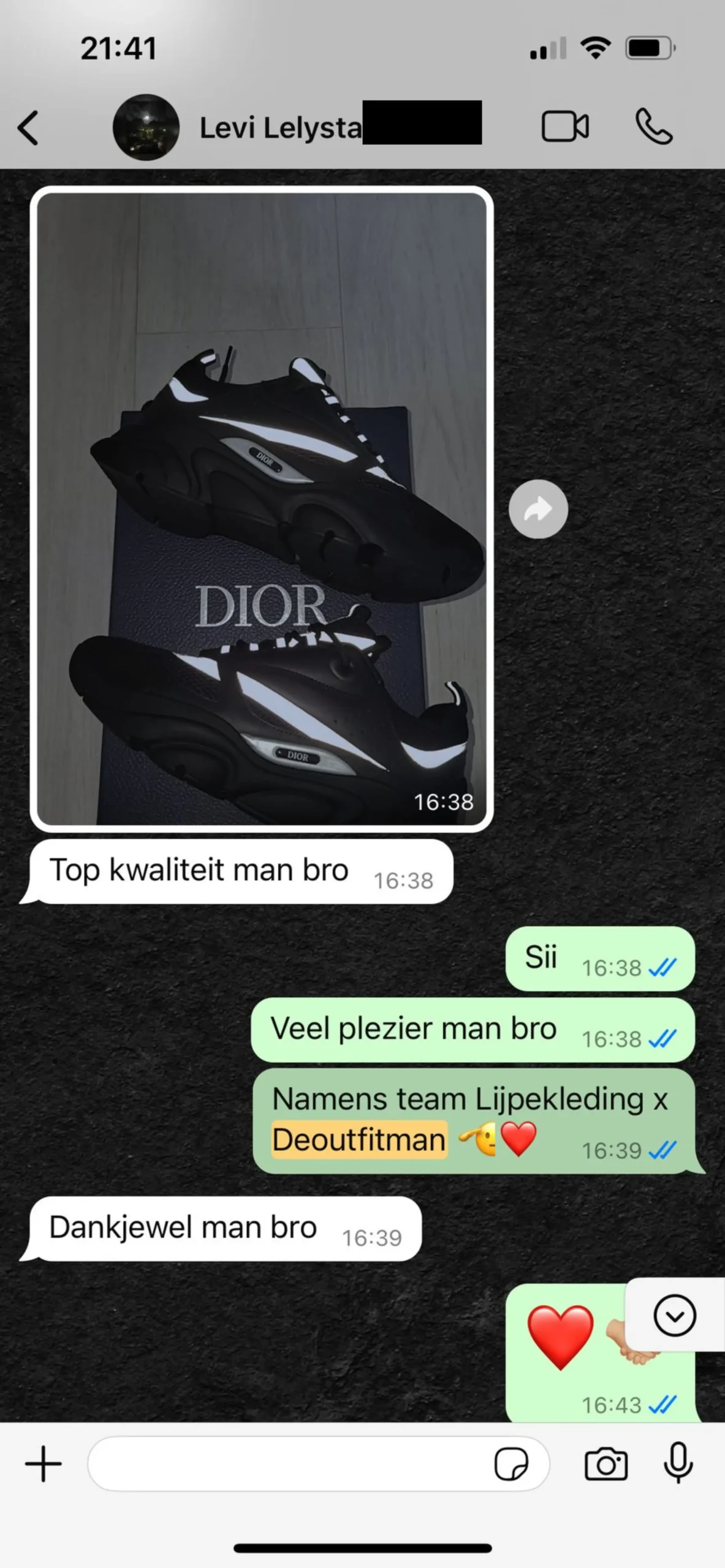The height and width of the screenshot is (1568, 725).
Task: Open the Dior sneakers photo
Action: point(262,508)
